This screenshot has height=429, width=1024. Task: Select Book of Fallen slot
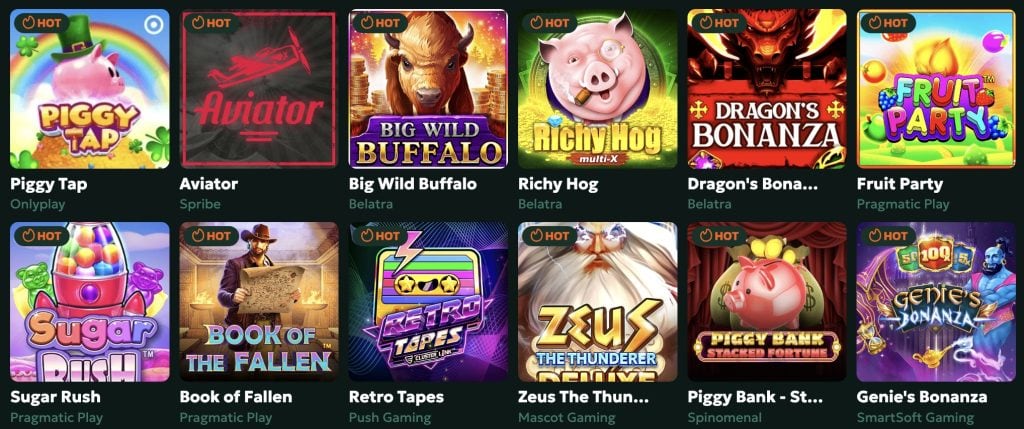coord(258,302)
